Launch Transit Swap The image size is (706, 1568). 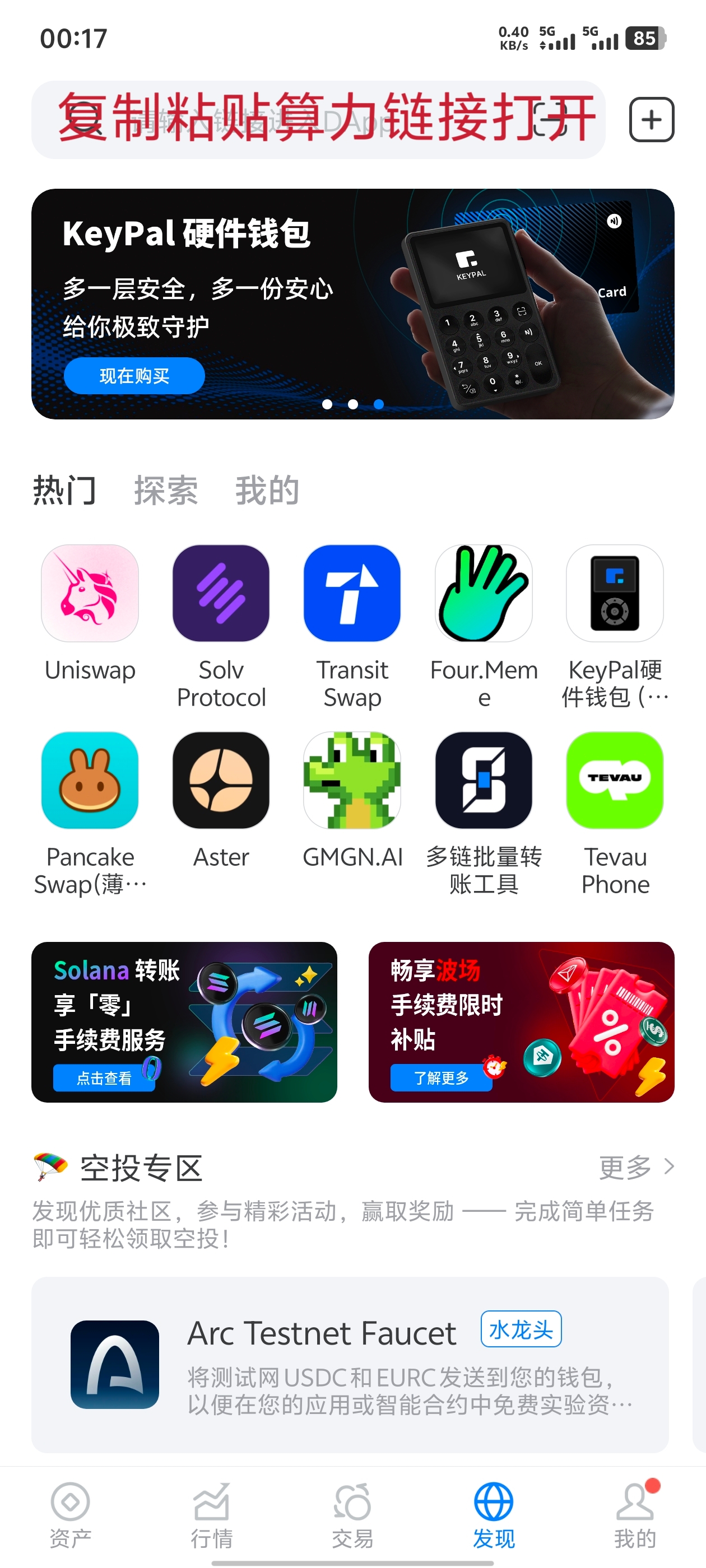pos(352,594)
